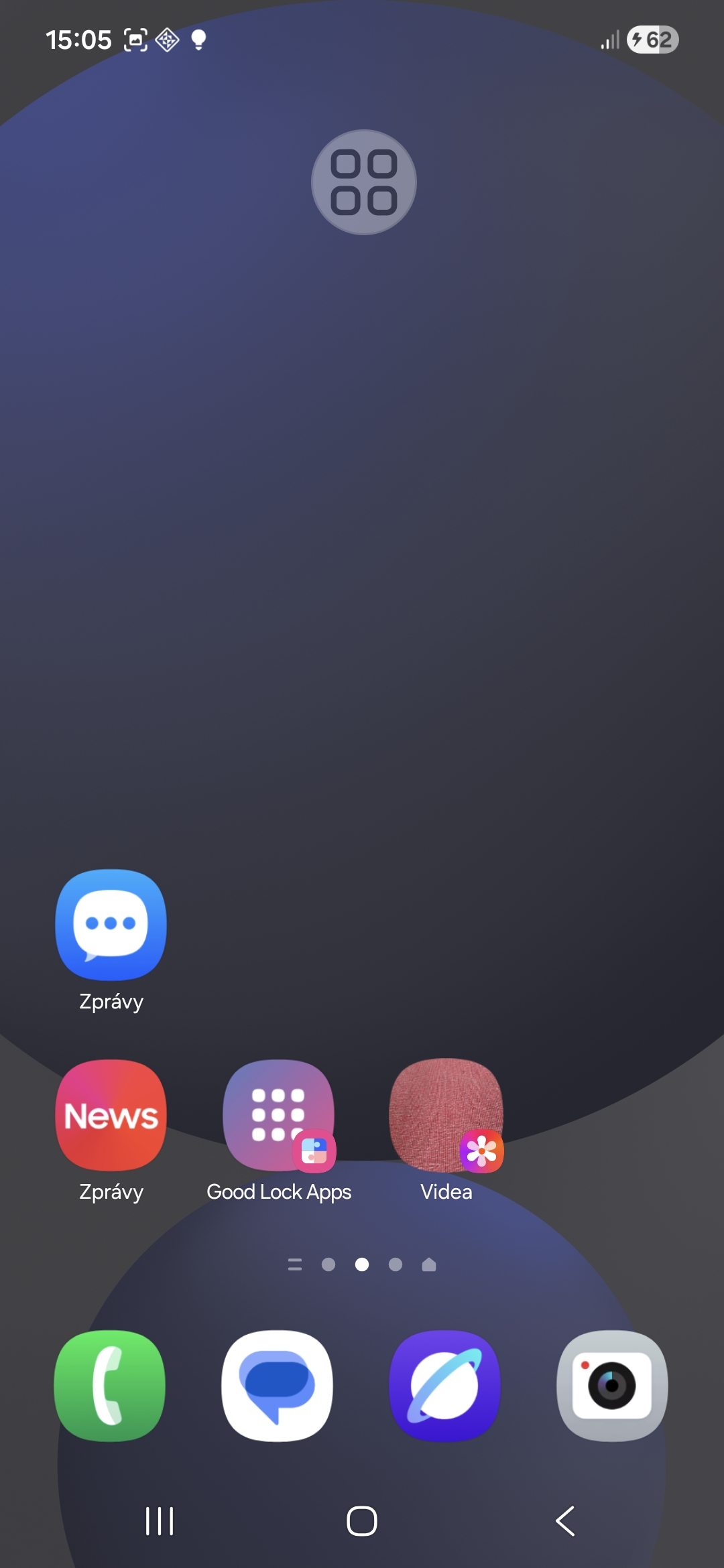The height and width of the screenshot is (1568, 724).
Task: Open the blue Zprávy messaging app
Action: coord(111,925)
